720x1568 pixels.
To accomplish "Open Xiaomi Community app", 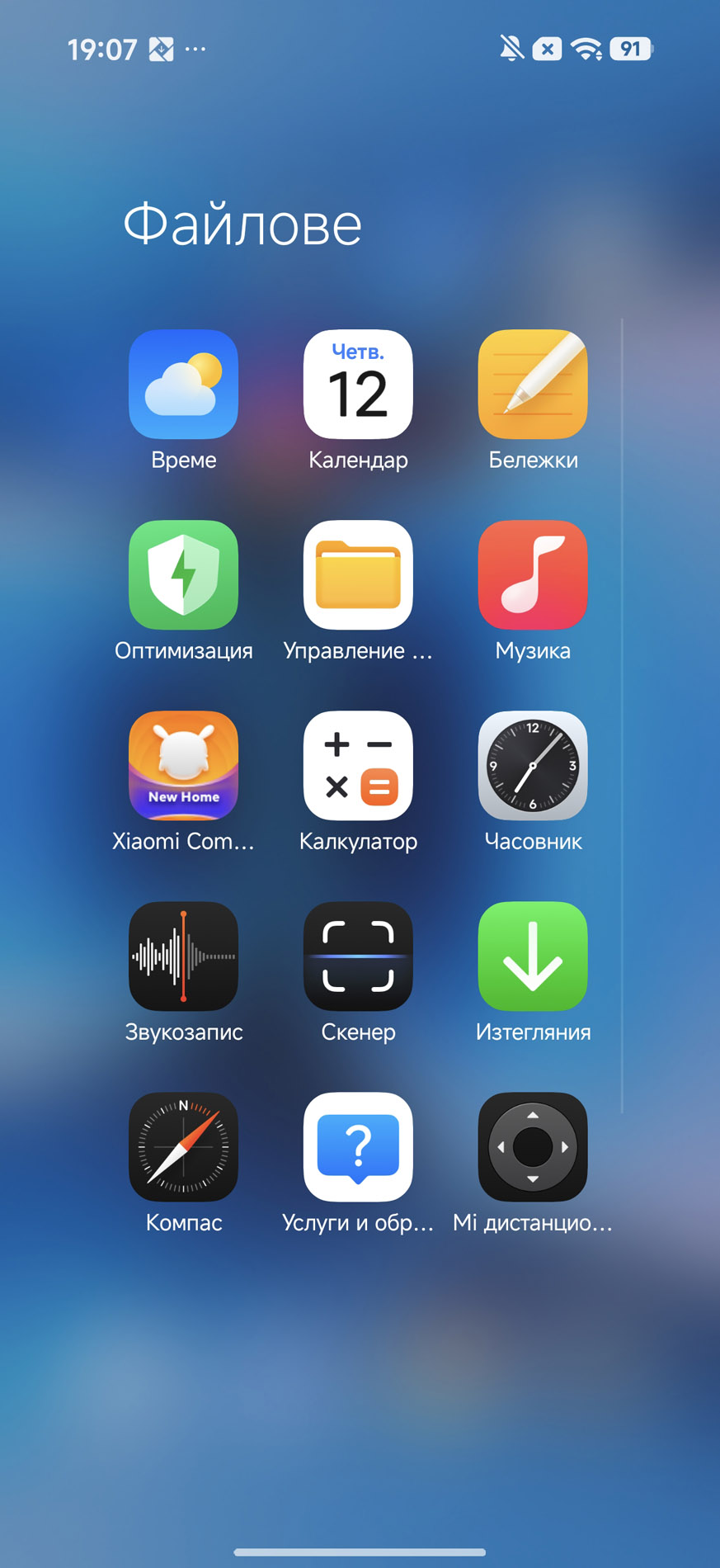I will [183, 766].
